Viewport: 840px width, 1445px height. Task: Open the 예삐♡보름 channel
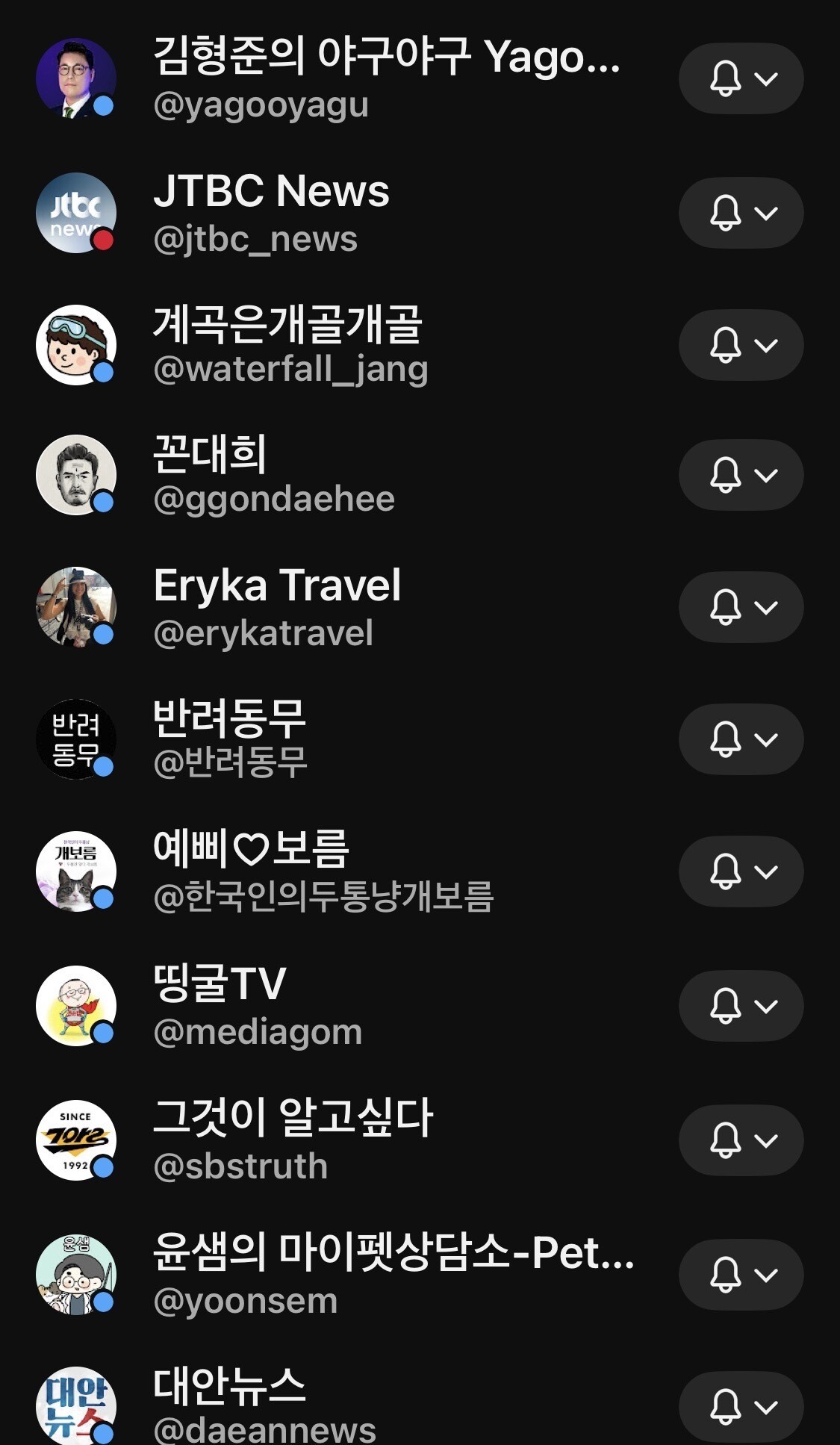coord(250,871)
